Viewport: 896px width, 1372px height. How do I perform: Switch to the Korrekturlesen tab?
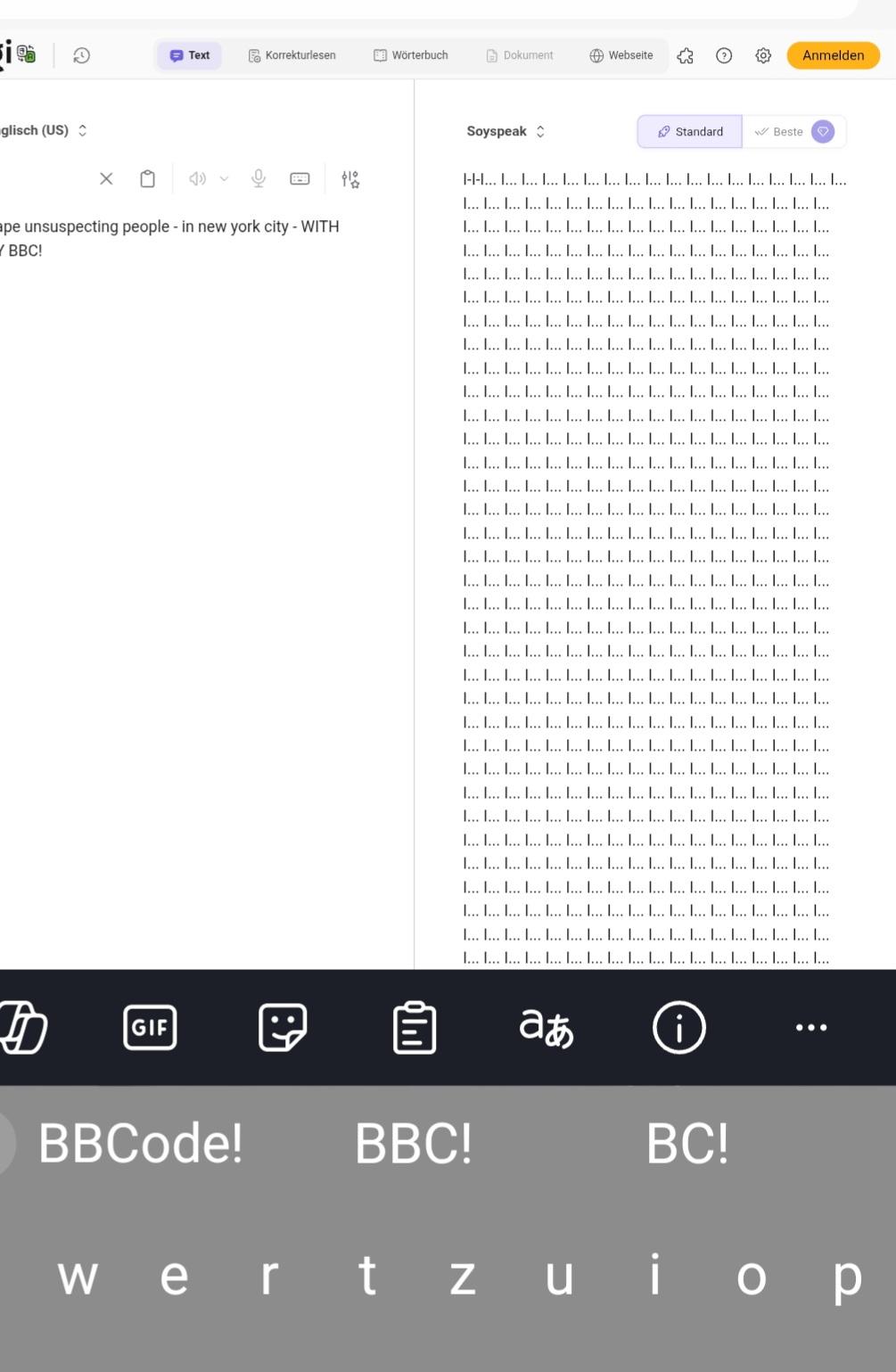tap(292, 55)
